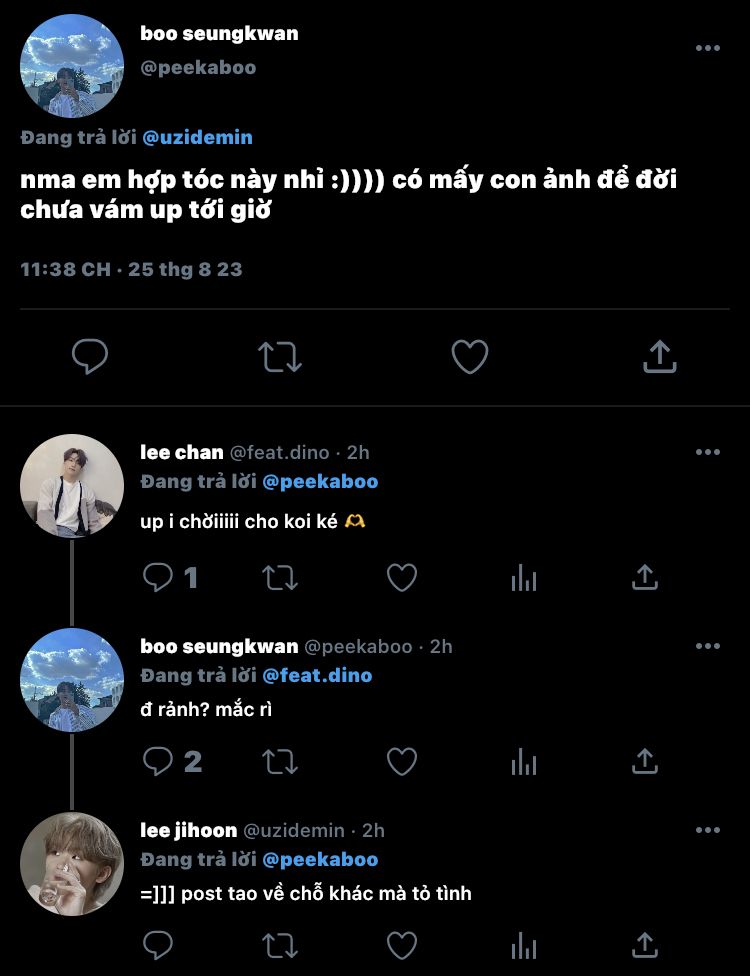Screen dimensions: 750x976
Task: Open the overflow menu on lee chan's reply
Action: click(x=708, y=452)
